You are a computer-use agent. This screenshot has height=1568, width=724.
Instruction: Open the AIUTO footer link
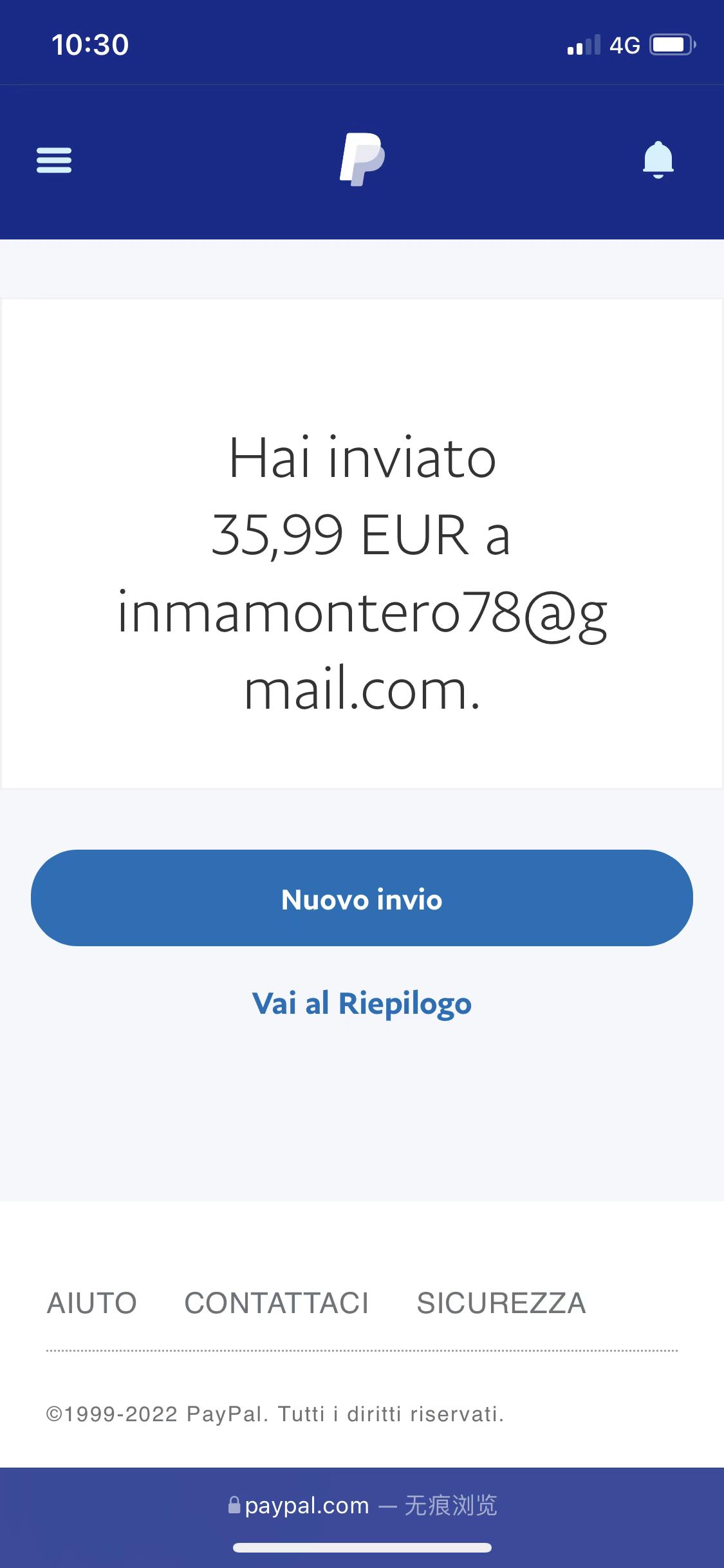92,1303
